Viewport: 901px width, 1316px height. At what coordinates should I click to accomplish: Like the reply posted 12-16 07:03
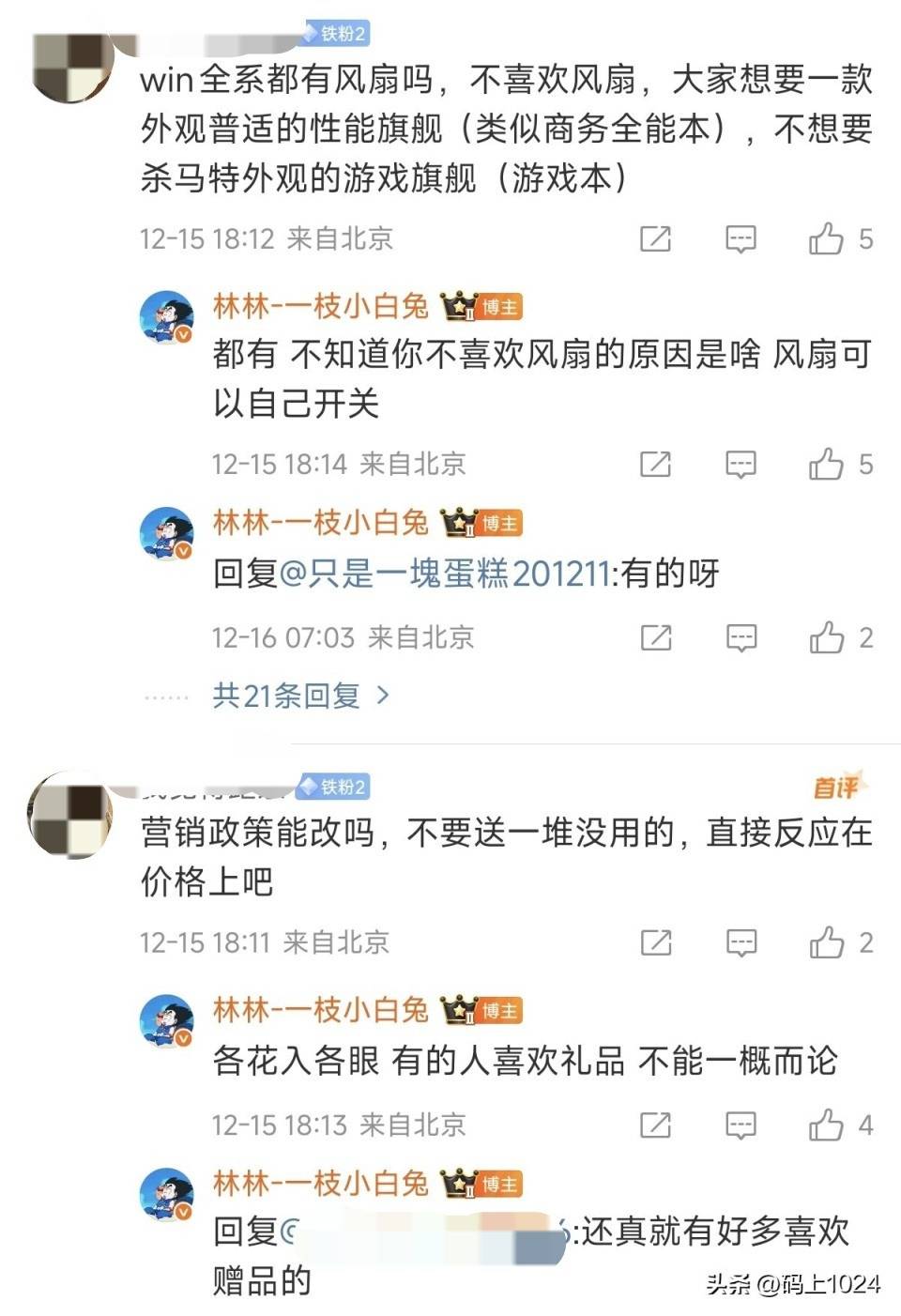click(x=827, y=637)
